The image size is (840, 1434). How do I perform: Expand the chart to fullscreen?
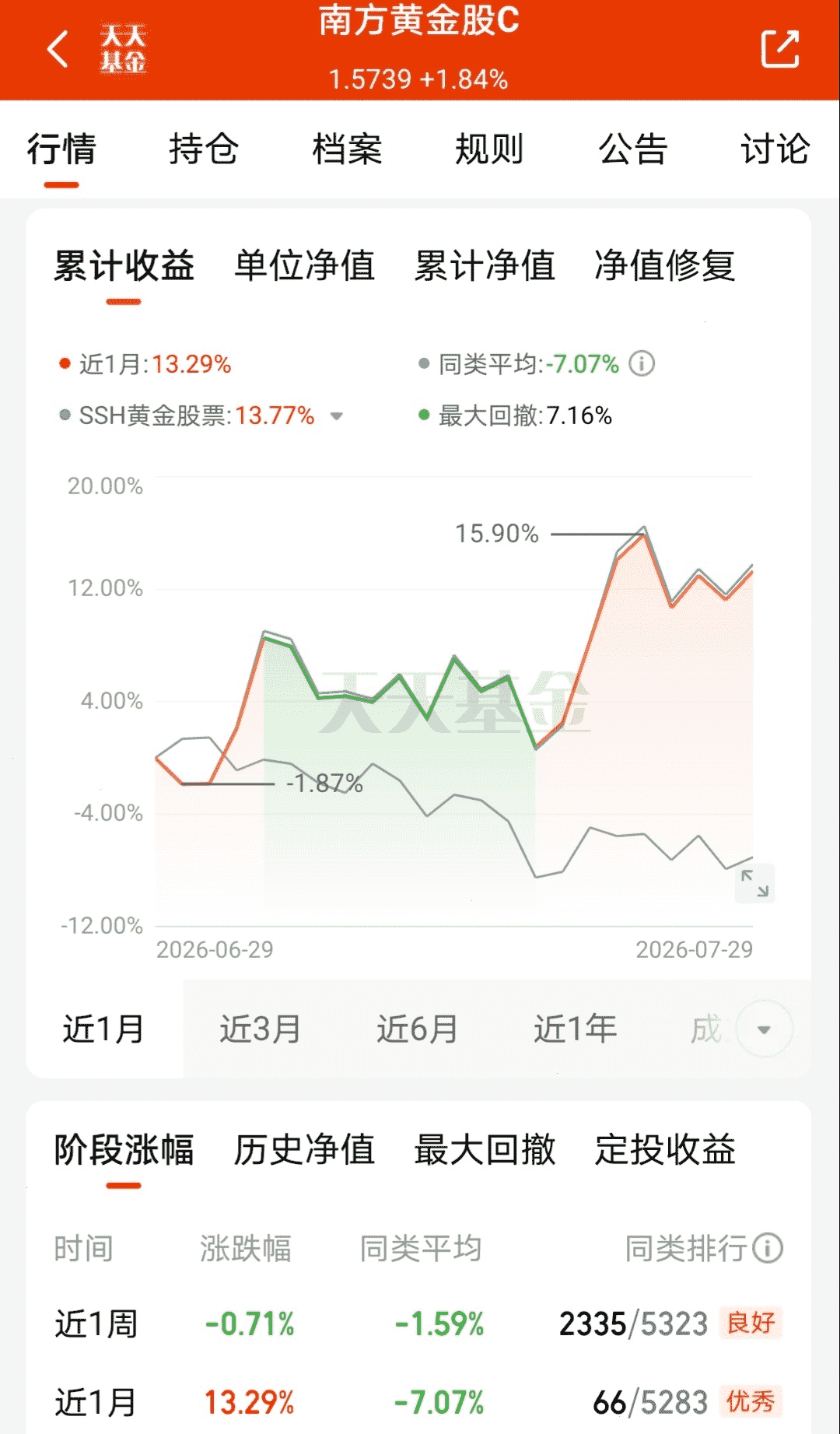pyautogui.click(x=754, y=883)
